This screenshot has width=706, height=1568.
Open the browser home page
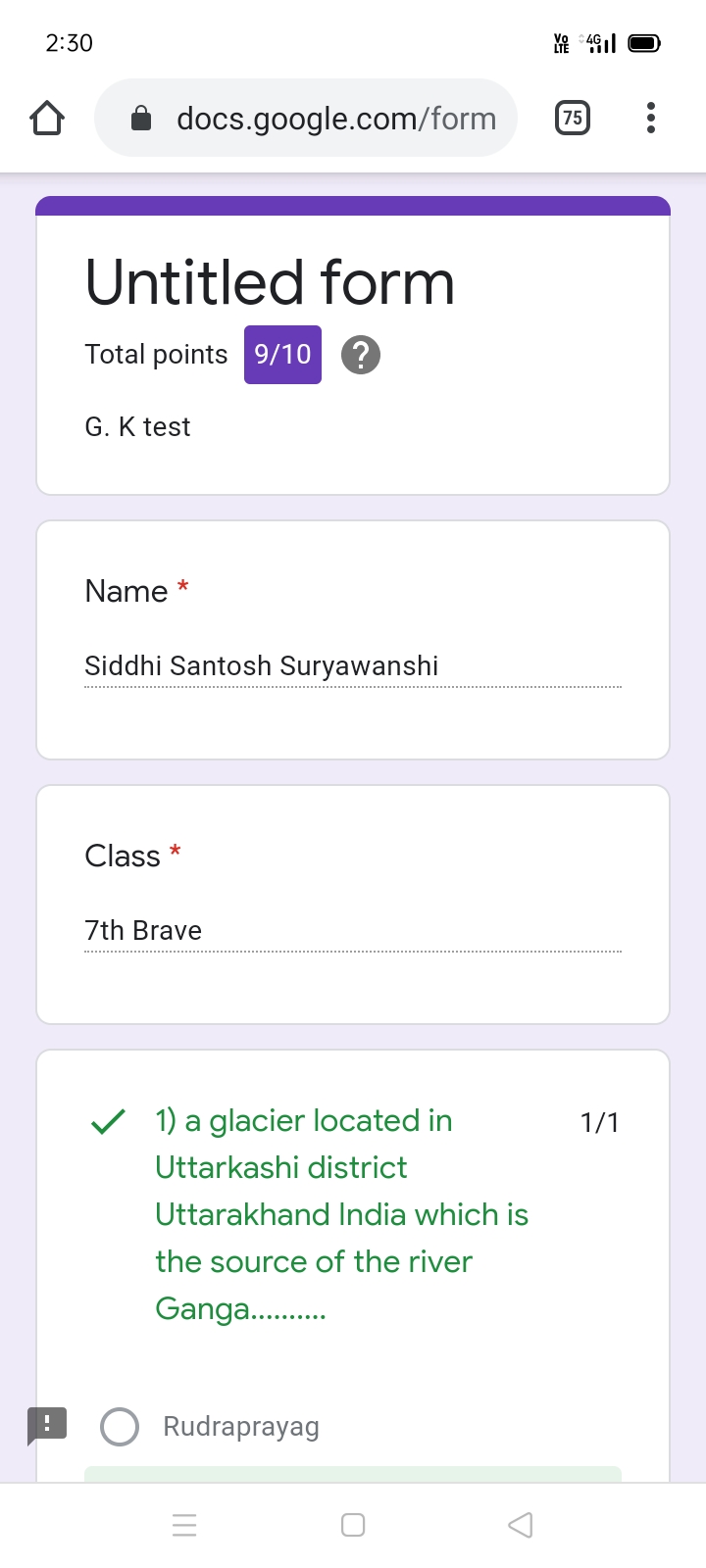tap(47, 119)
